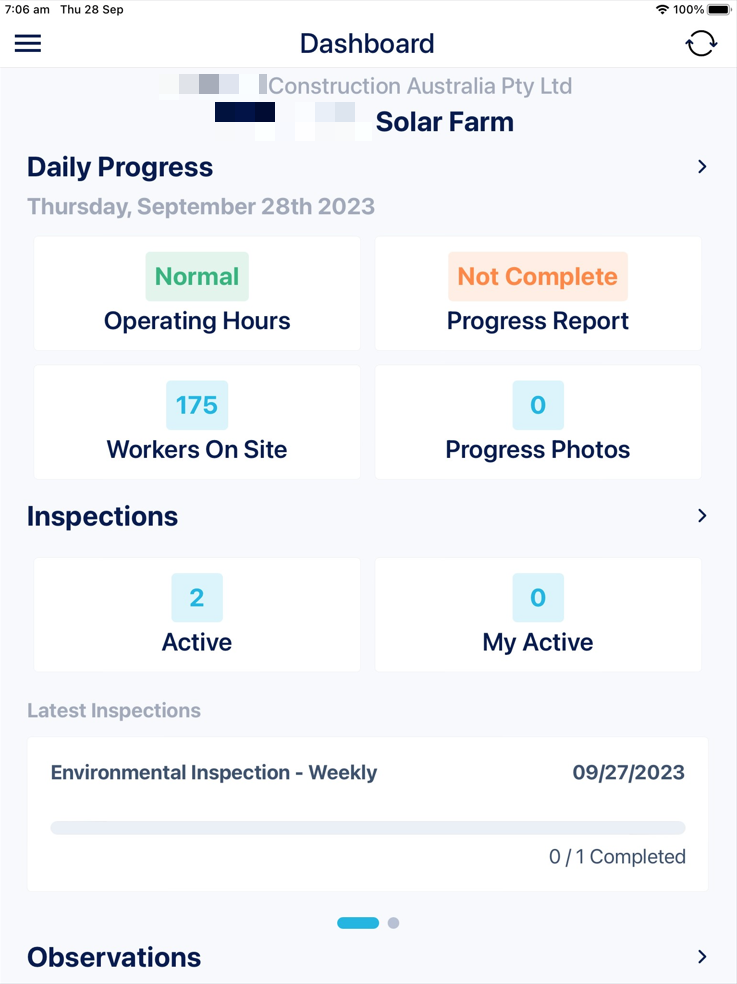View Workers On Site card
The width and height of the screenshot is (737, 984).
[x=197, y=423]
